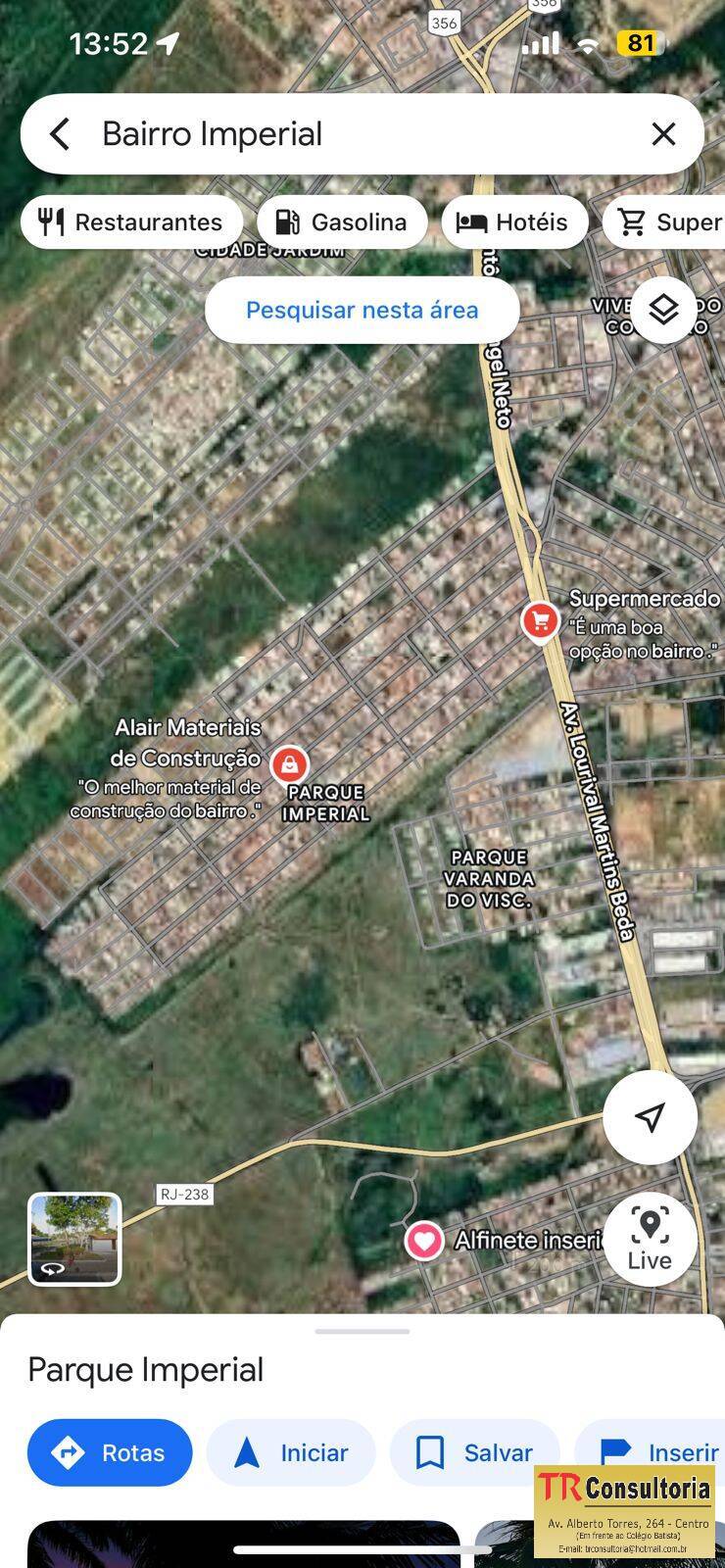Image resolution: width=725 pixels, height=1568 pixels.
Task: Tap the Alfinete inserido pink heart pin
Action: pyautogui.click(x=424, y=1241)
